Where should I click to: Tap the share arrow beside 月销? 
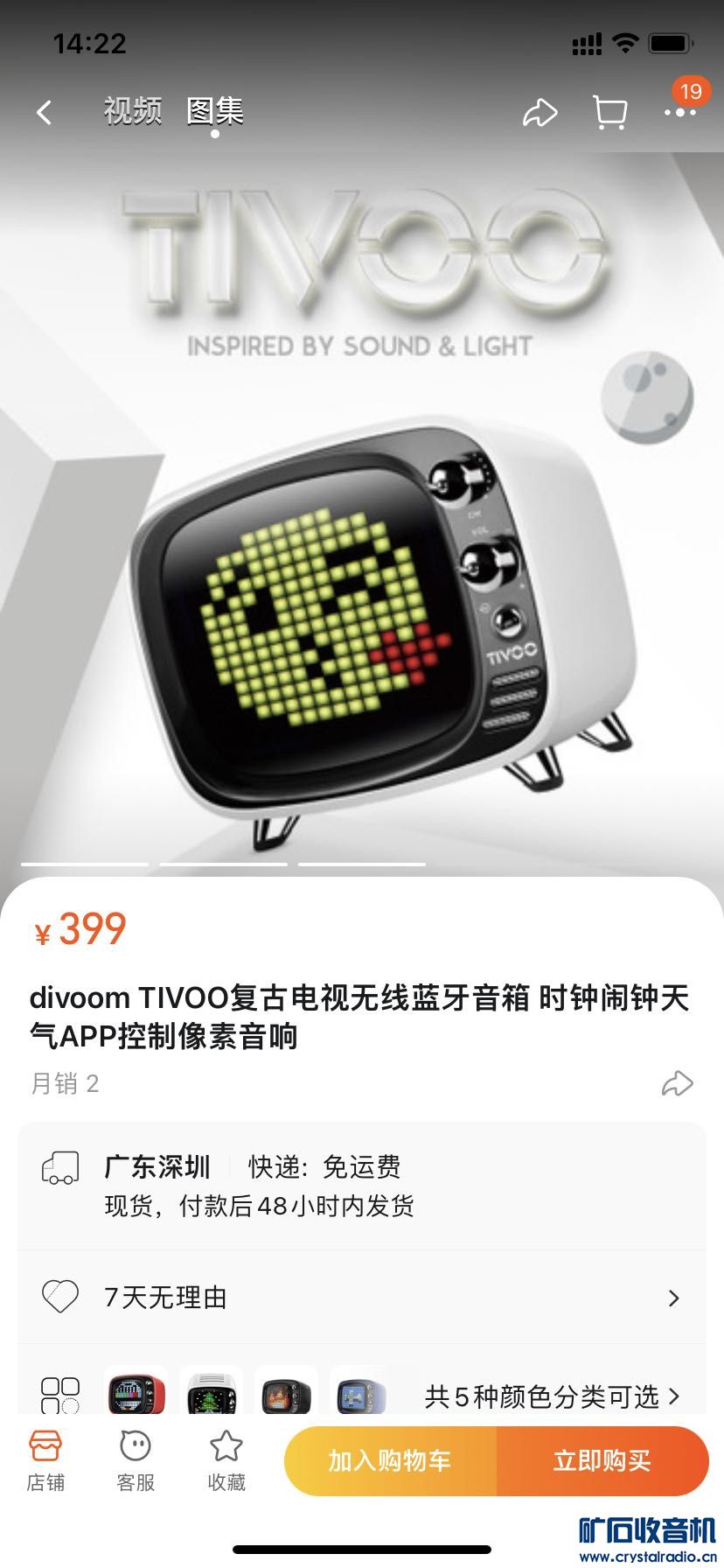click(677, 1083)
